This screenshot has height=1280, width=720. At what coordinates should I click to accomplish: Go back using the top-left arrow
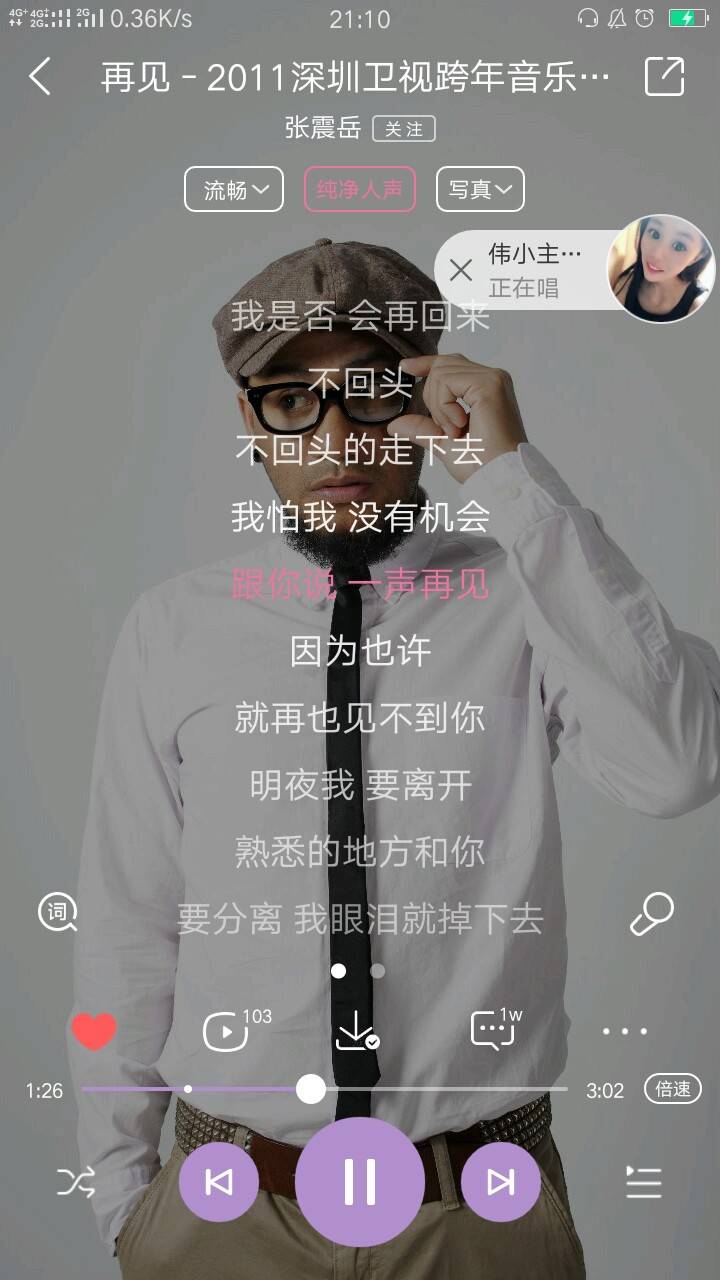(40, 77)
